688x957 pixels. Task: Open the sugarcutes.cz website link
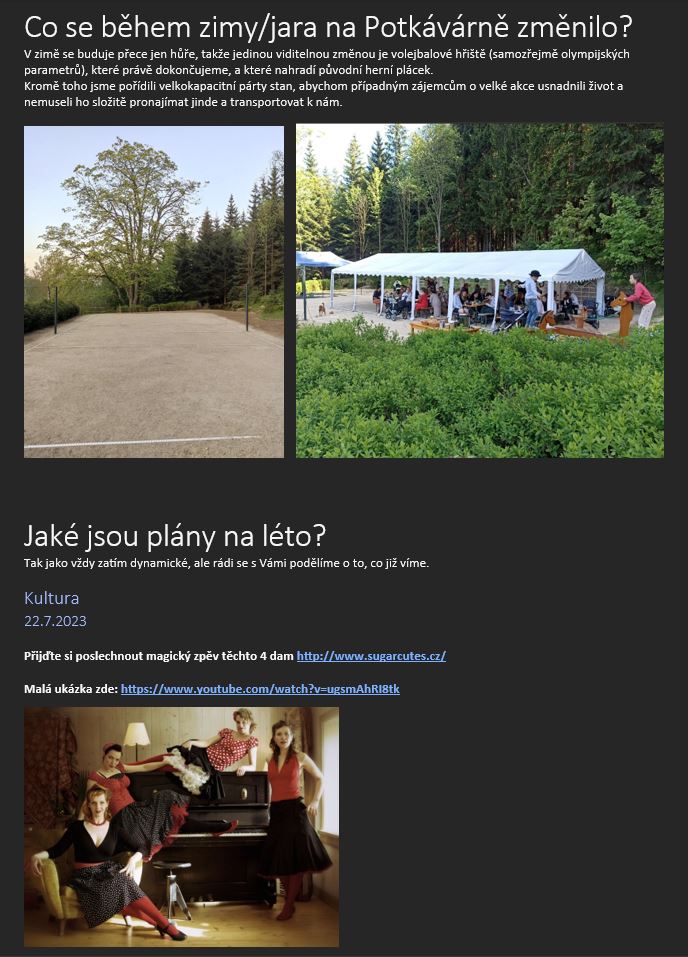tap(371, 656)
